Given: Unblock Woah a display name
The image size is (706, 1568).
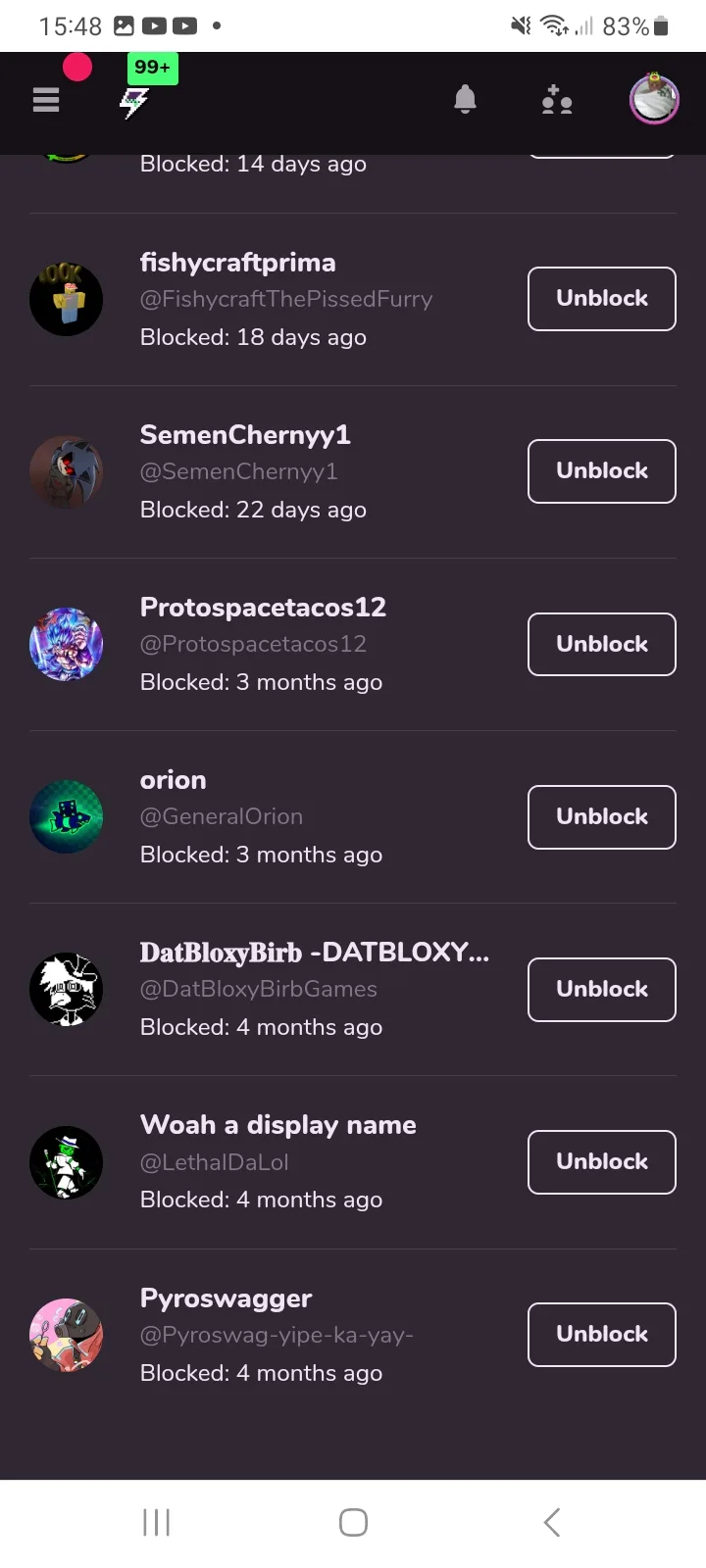Looking at the screenshot, I should [x=601, y=1161].
